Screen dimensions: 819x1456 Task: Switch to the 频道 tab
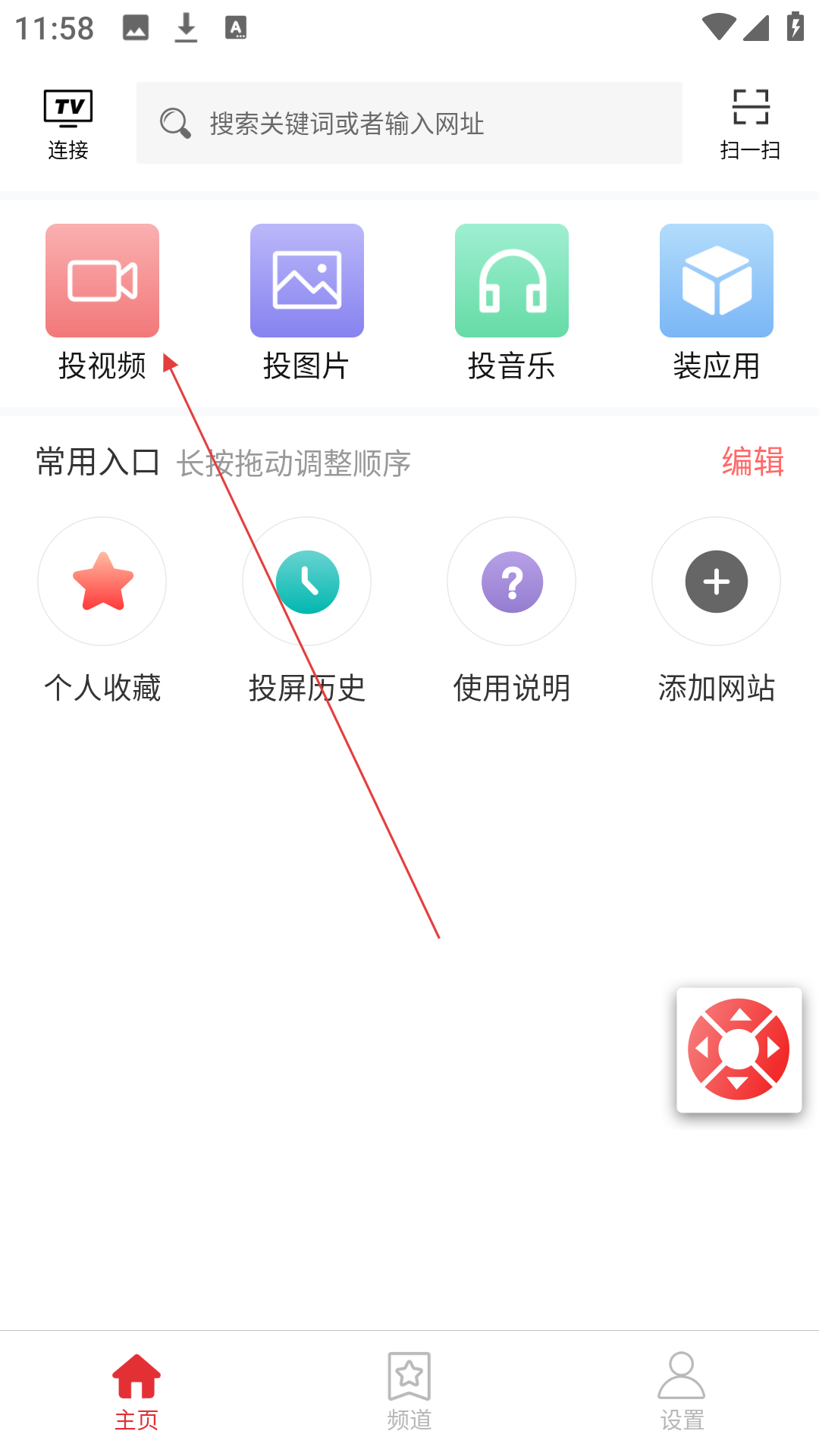(409, 1392)
